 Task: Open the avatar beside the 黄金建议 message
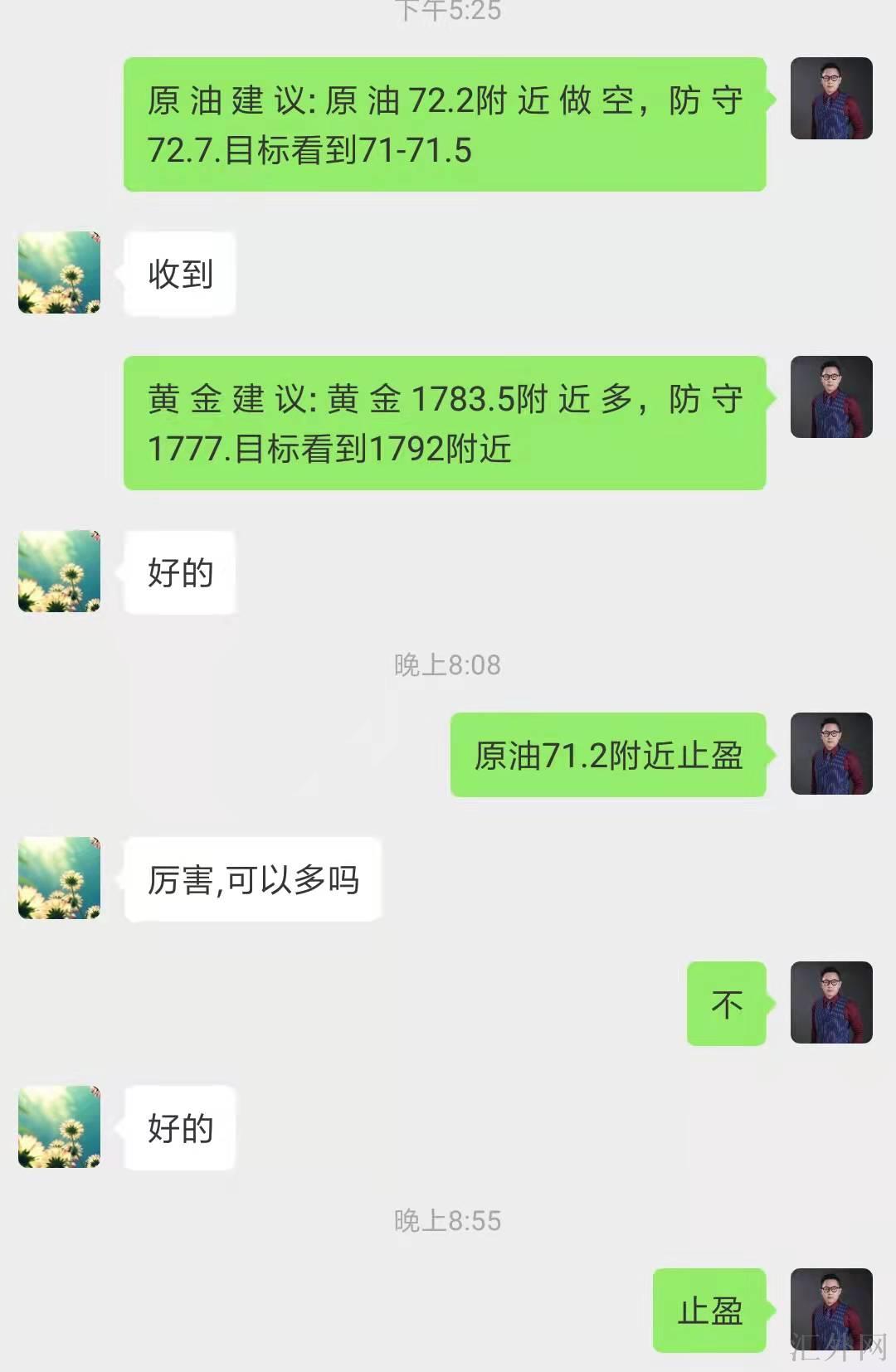pyautogui.click(x=831, y=397)
